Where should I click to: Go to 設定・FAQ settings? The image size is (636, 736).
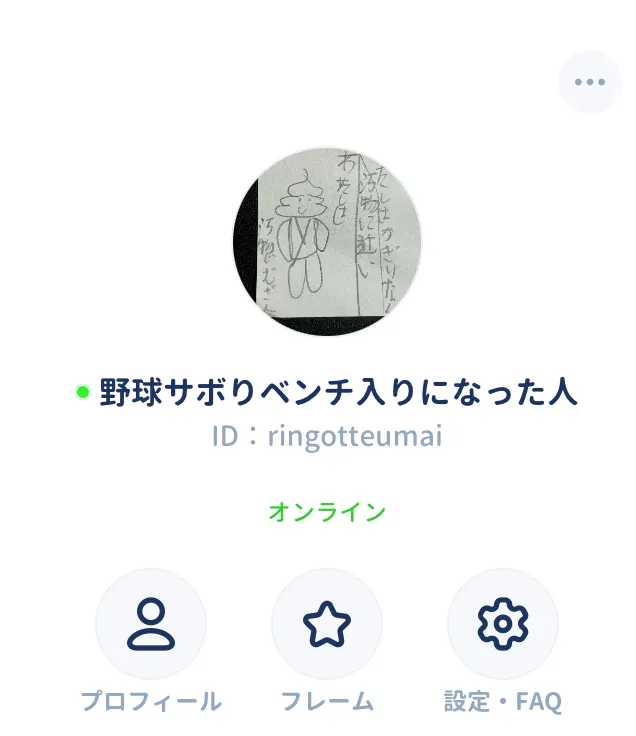coord(503,625)
